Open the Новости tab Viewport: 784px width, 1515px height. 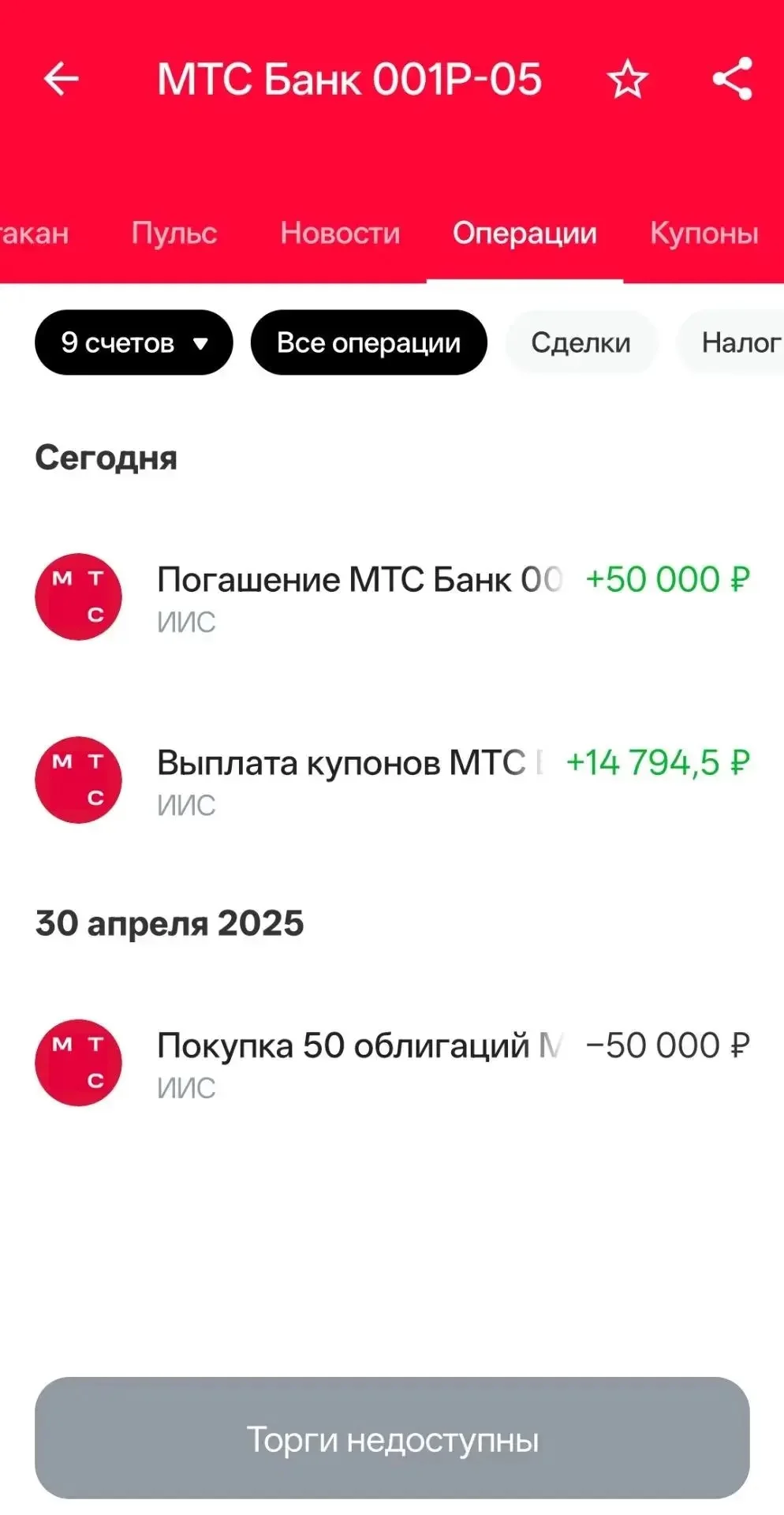click(x=341, y=233)
